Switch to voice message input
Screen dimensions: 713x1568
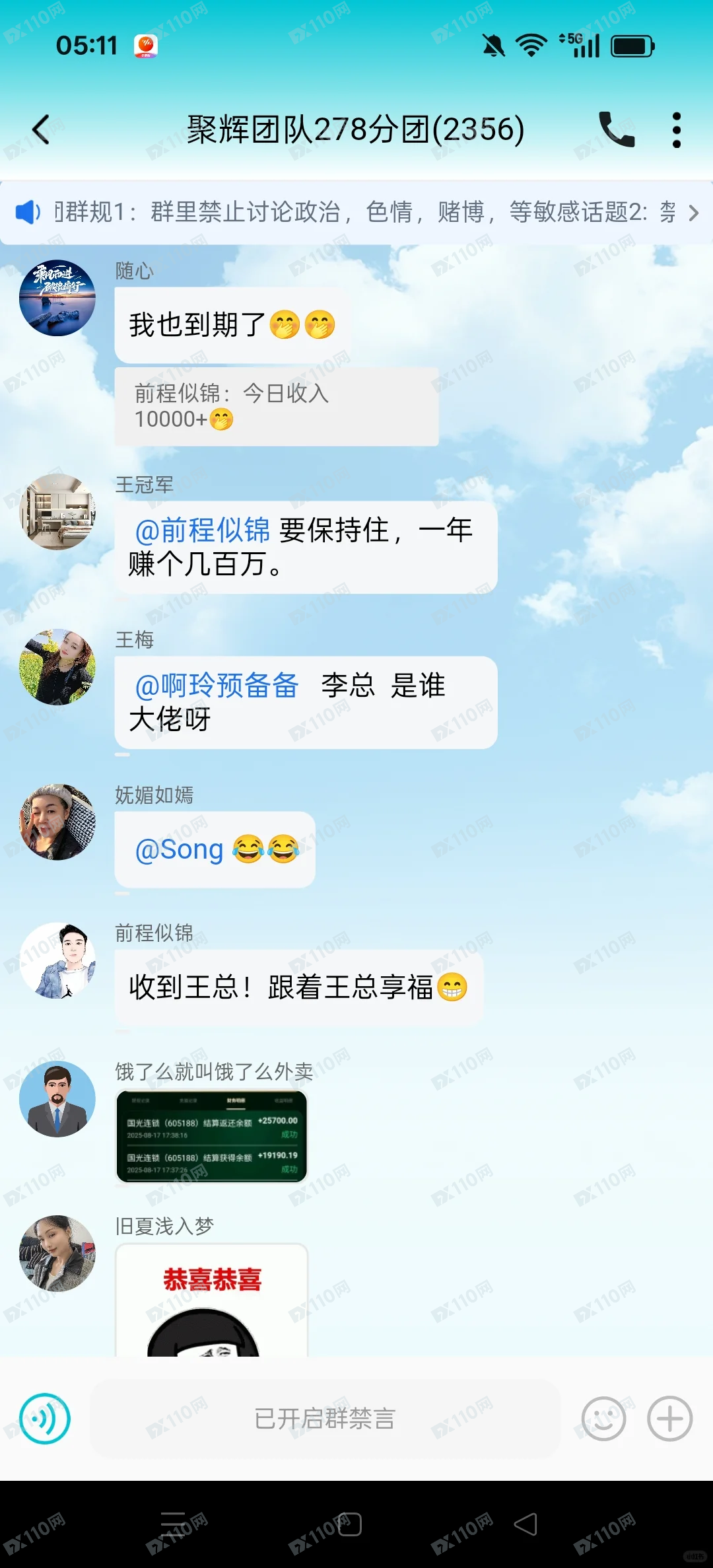point(45,1419)
